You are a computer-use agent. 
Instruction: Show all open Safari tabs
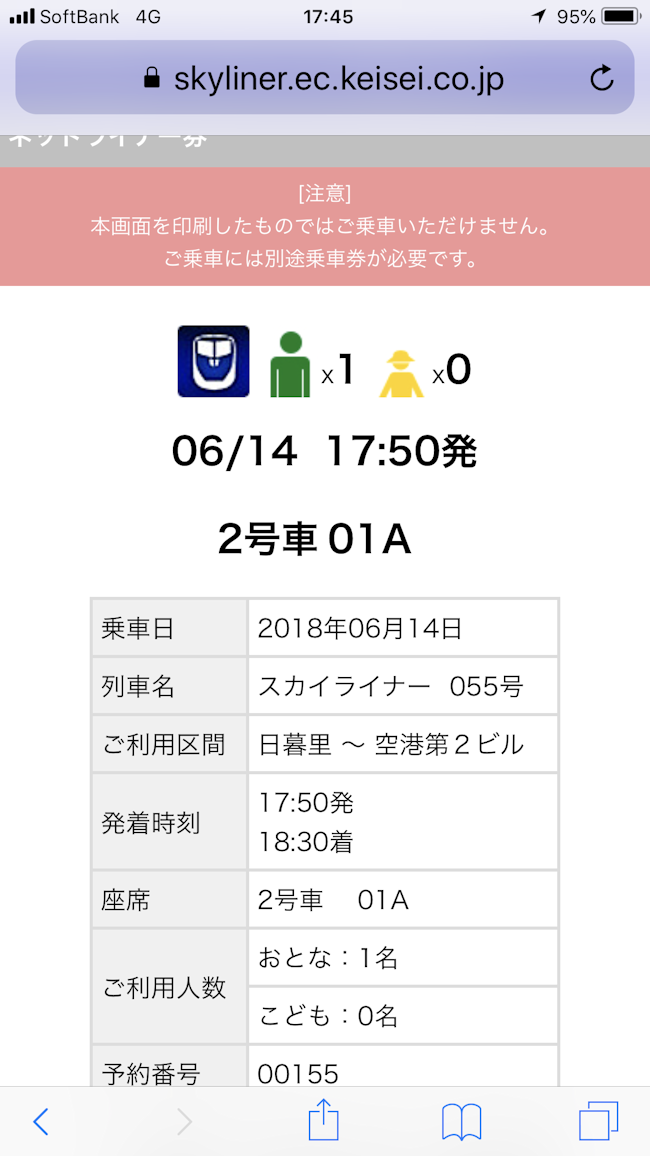[598, 1122]
